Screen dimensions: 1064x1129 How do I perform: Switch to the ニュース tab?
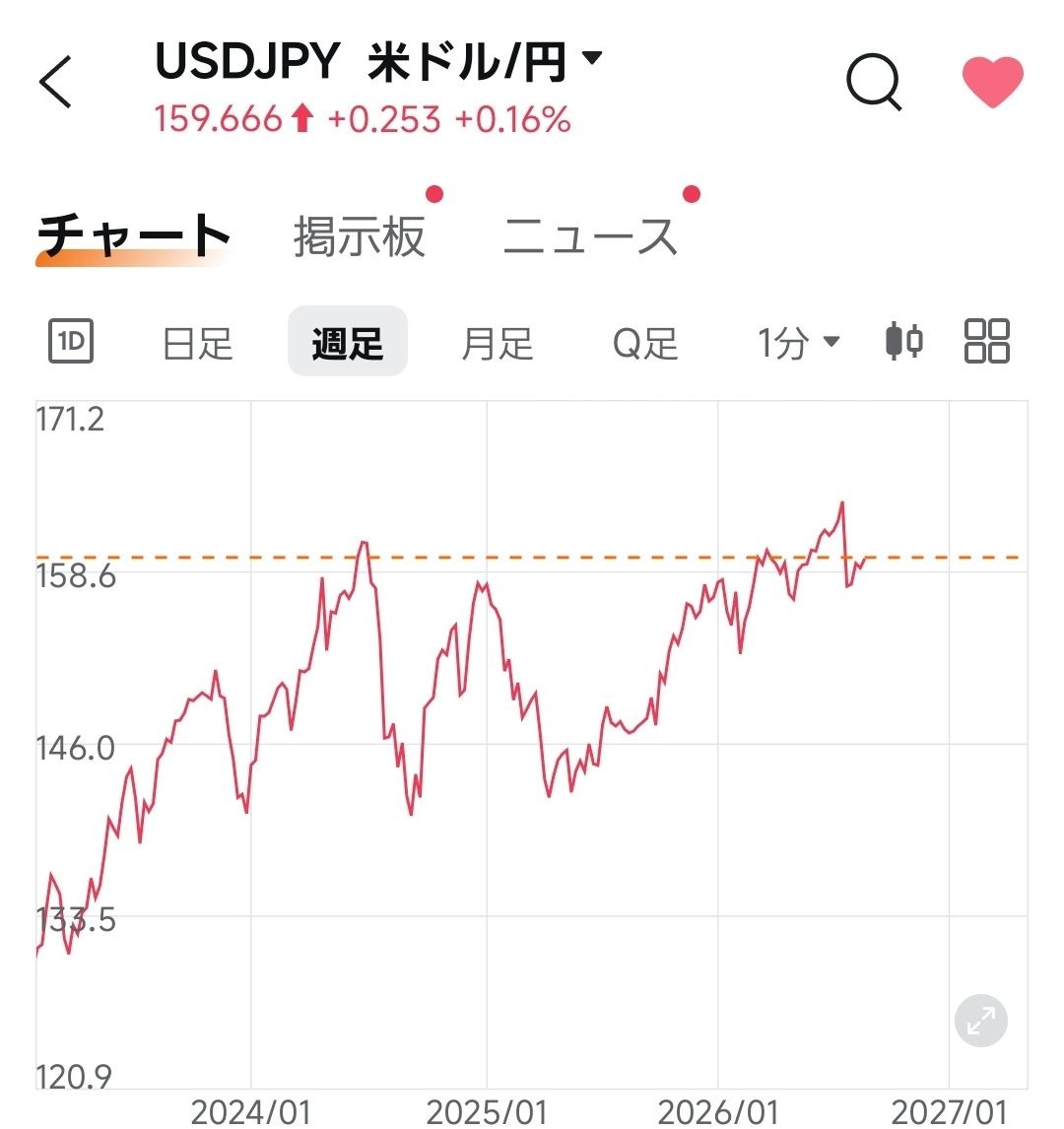pyautogui.click(x=590, y=236)
